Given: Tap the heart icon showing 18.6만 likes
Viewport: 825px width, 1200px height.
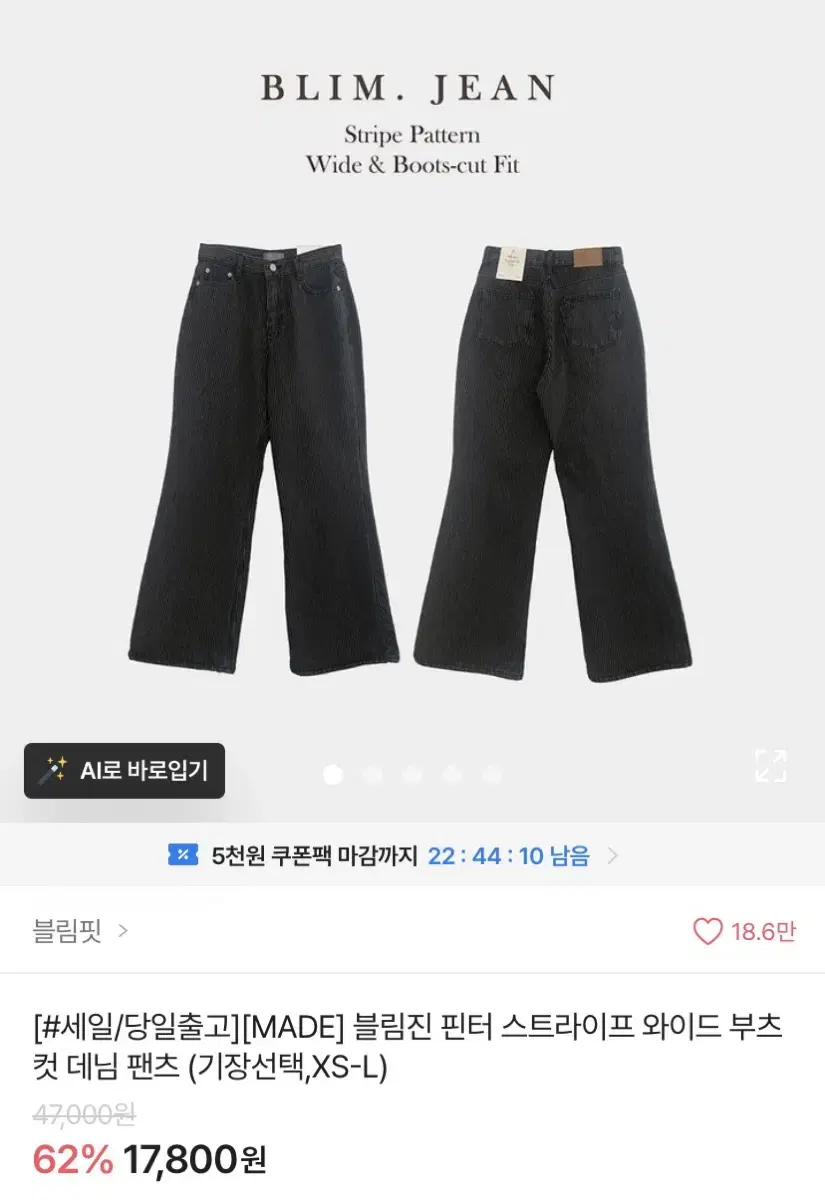Looking at the screenshot, I should (707, 928).
